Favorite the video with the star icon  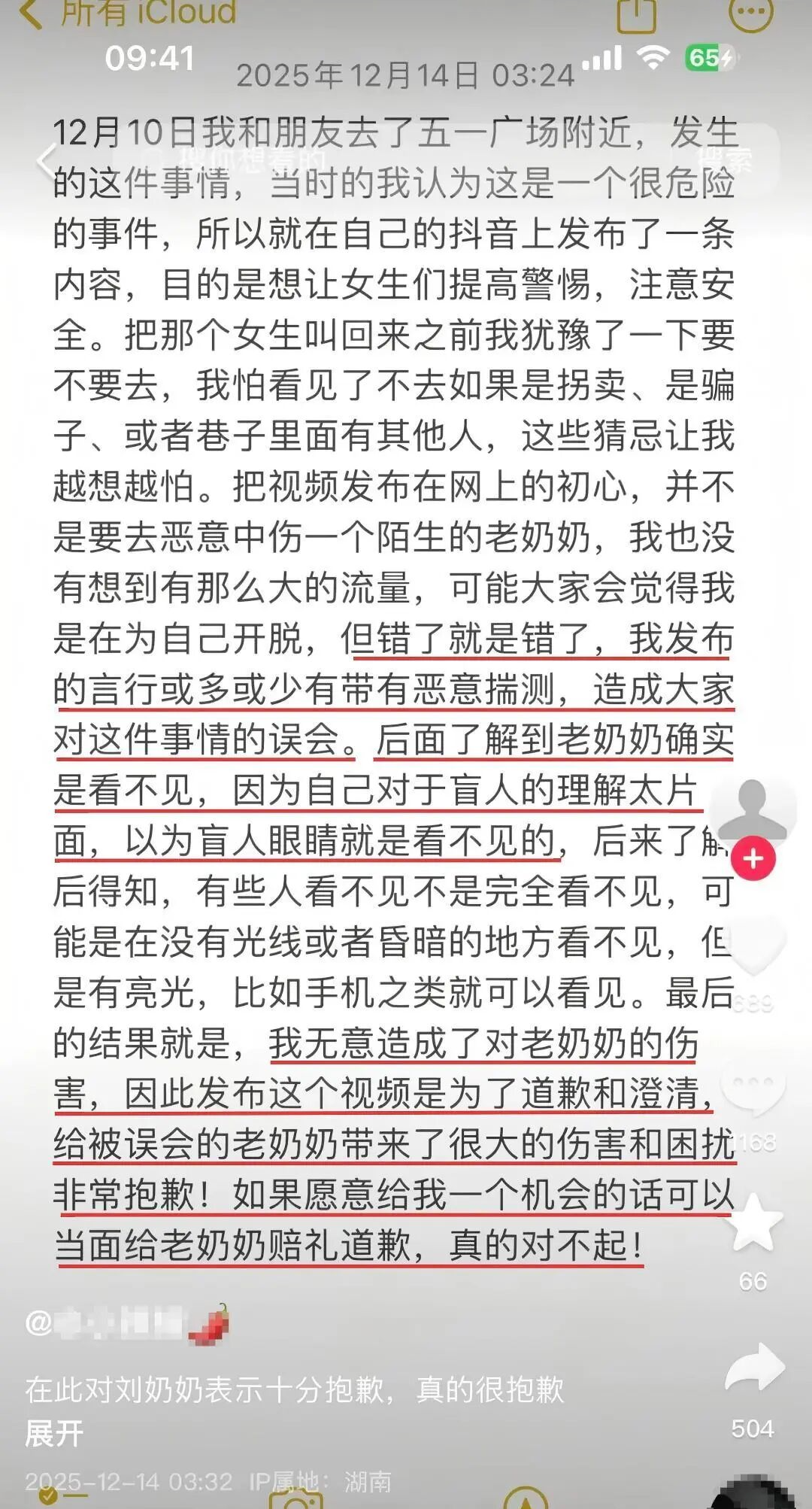point(753,1222)
